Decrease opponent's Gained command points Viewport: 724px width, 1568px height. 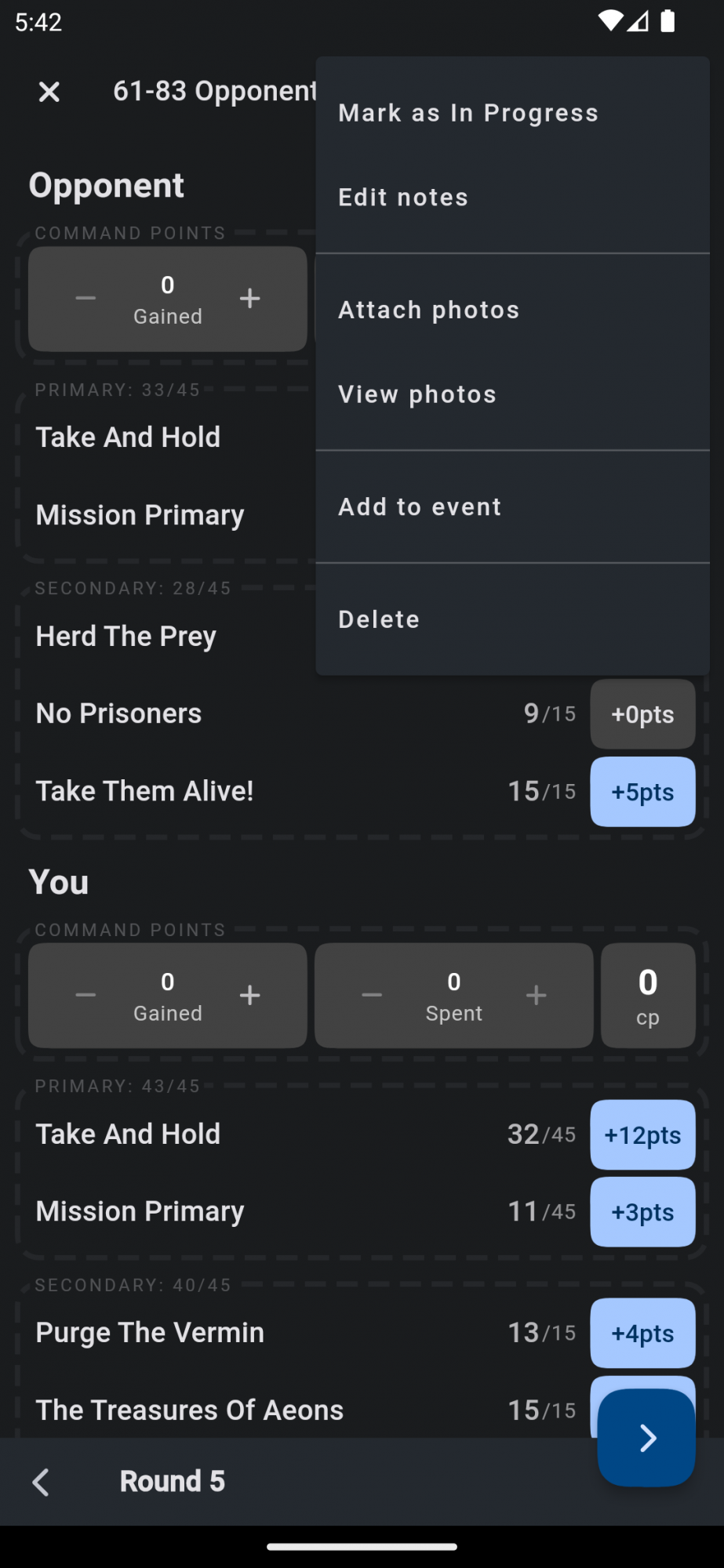(85, 299)
